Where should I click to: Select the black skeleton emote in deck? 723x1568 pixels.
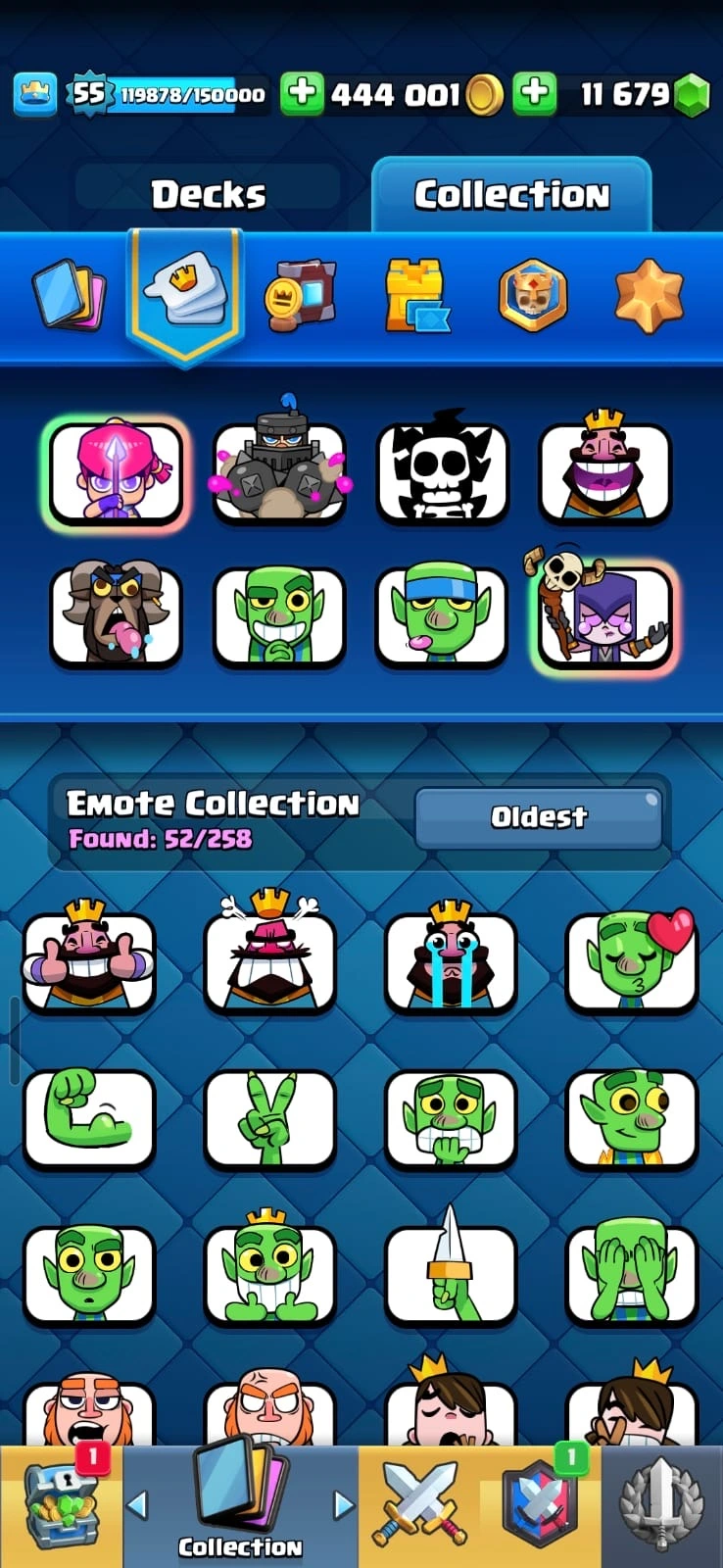[442, 473]
